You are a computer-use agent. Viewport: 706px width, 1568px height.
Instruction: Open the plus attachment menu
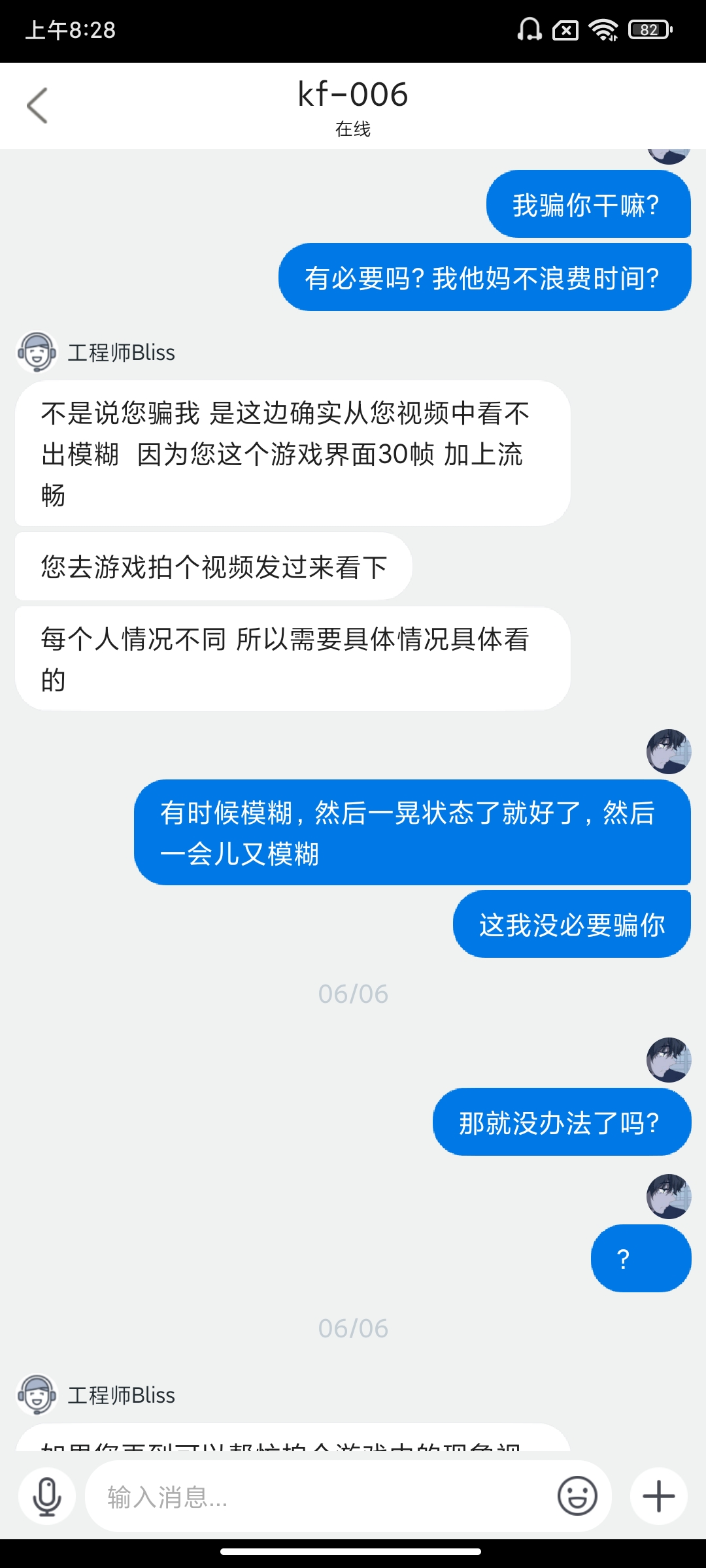click(x=659, y=1496)
